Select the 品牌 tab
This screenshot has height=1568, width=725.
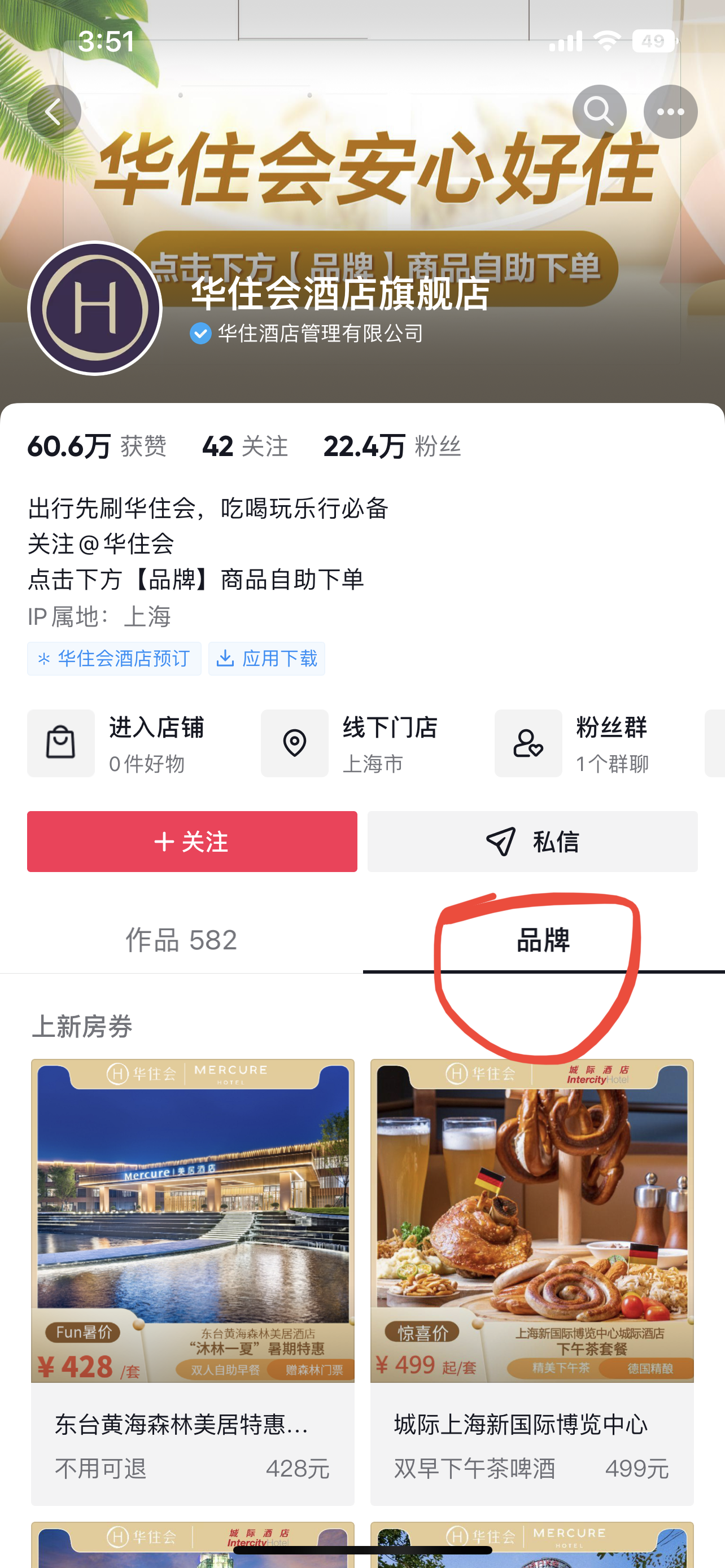(x=543, y=940)
